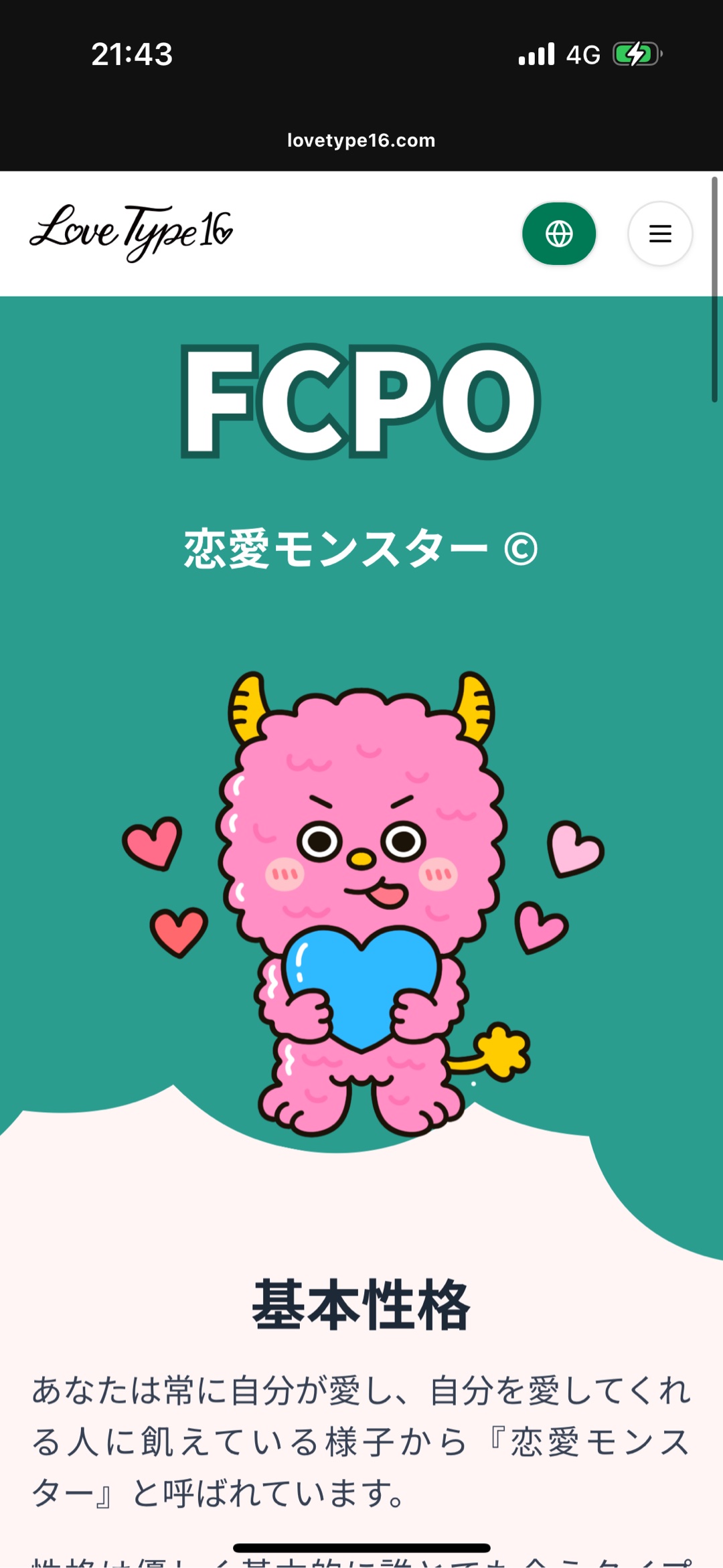Tap the Love Type 16 logo to go home
Viewport: 723px width, 1568px height.
point(131,232)
